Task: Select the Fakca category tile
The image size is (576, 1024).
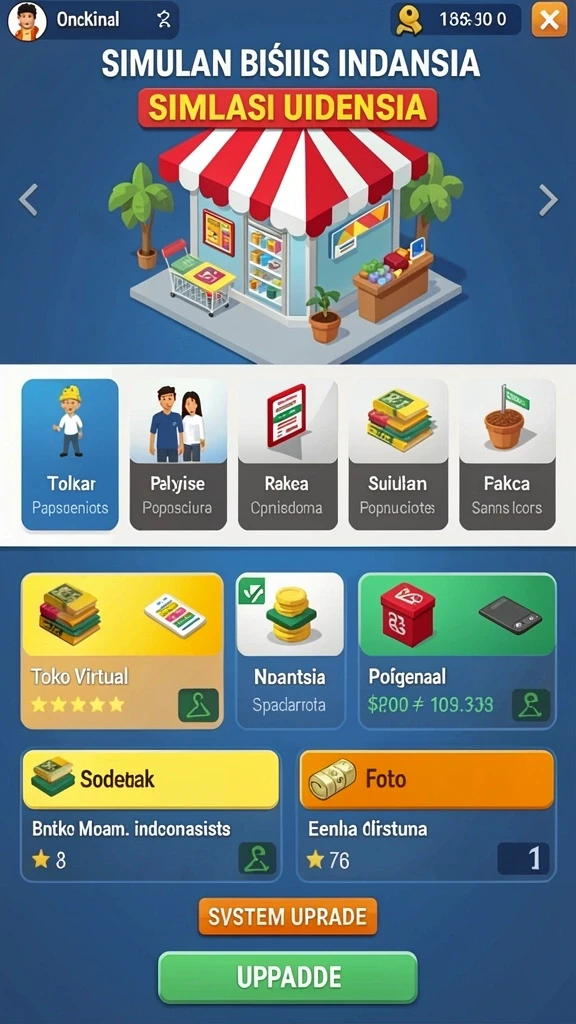Action: point(507,455)
